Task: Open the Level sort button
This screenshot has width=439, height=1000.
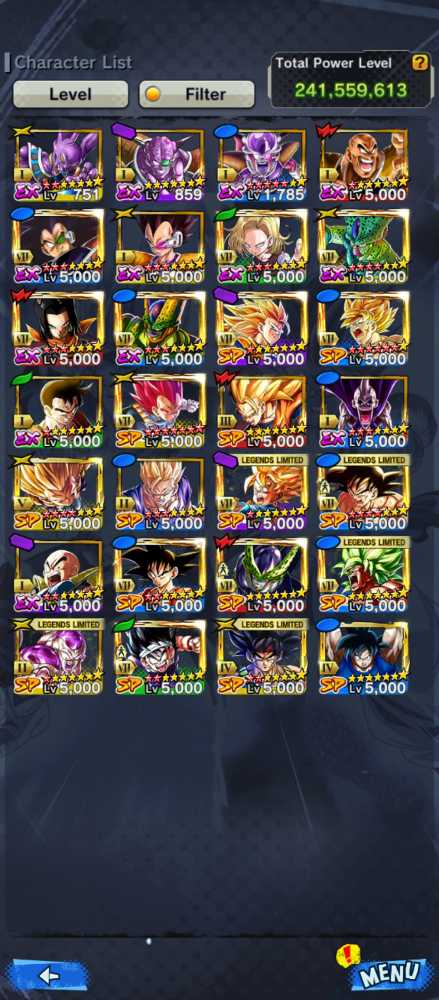Action: click(70, 94)
